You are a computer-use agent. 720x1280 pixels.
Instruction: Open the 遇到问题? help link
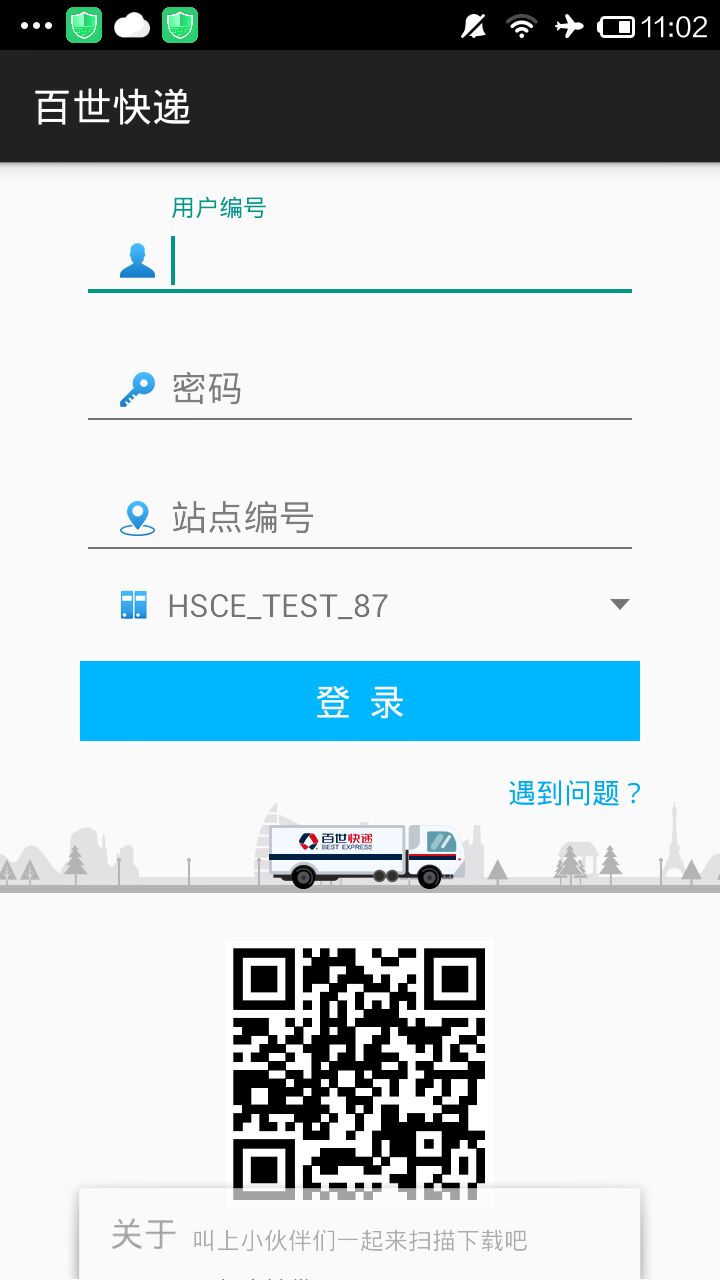(572, 792)
